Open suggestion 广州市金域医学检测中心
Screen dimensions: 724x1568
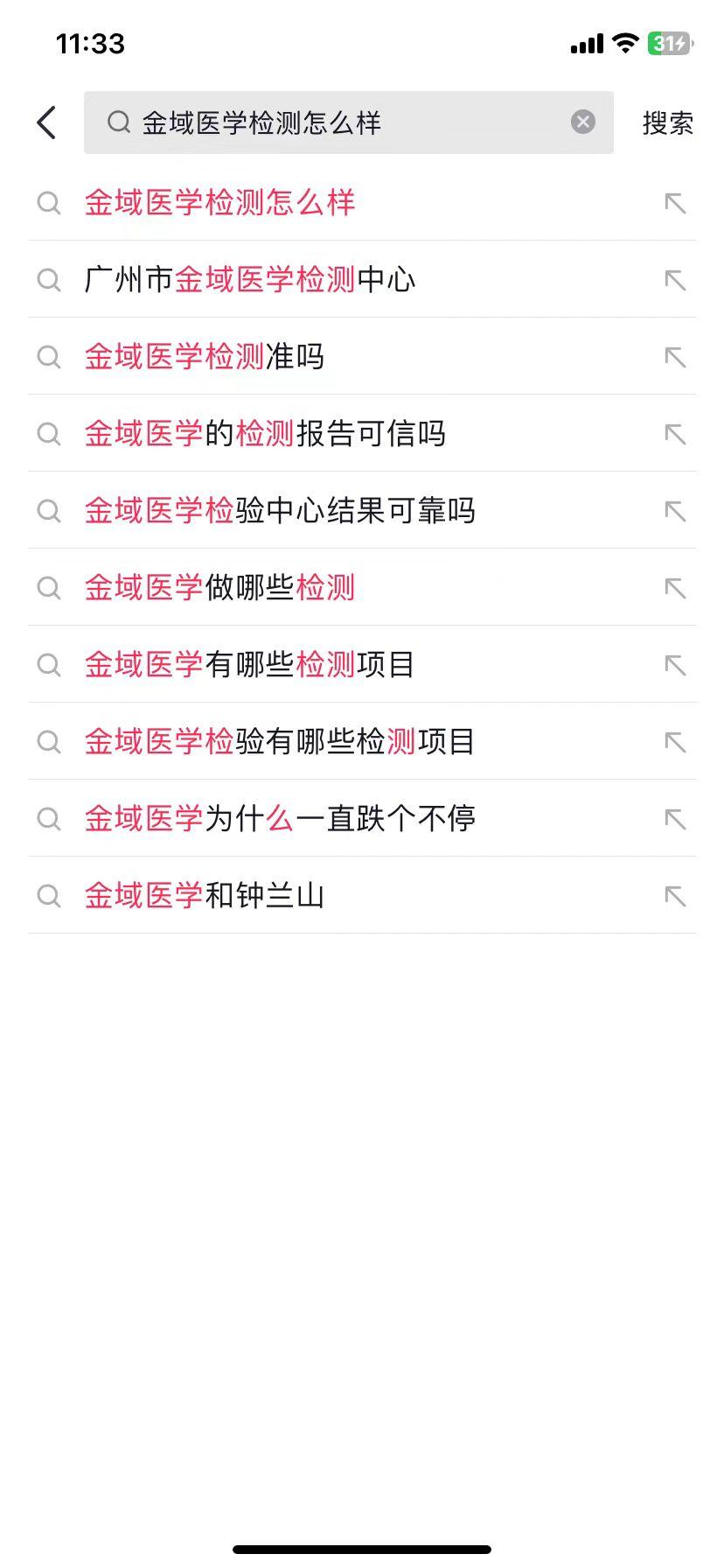pyautogui.click(x=362, y=280)
